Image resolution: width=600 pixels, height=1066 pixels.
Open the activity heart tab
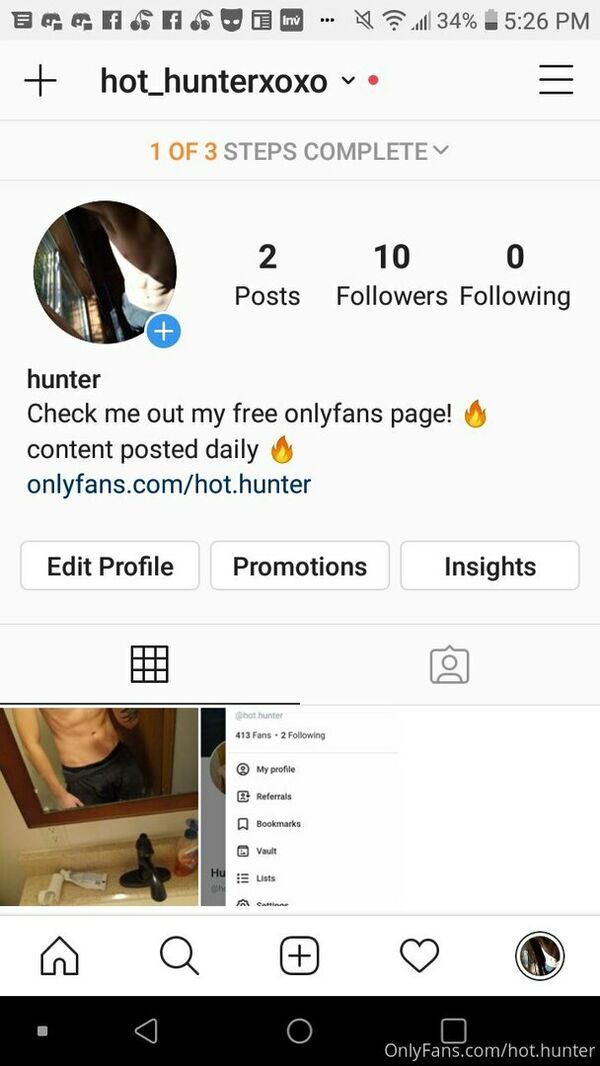pos(419,956)
